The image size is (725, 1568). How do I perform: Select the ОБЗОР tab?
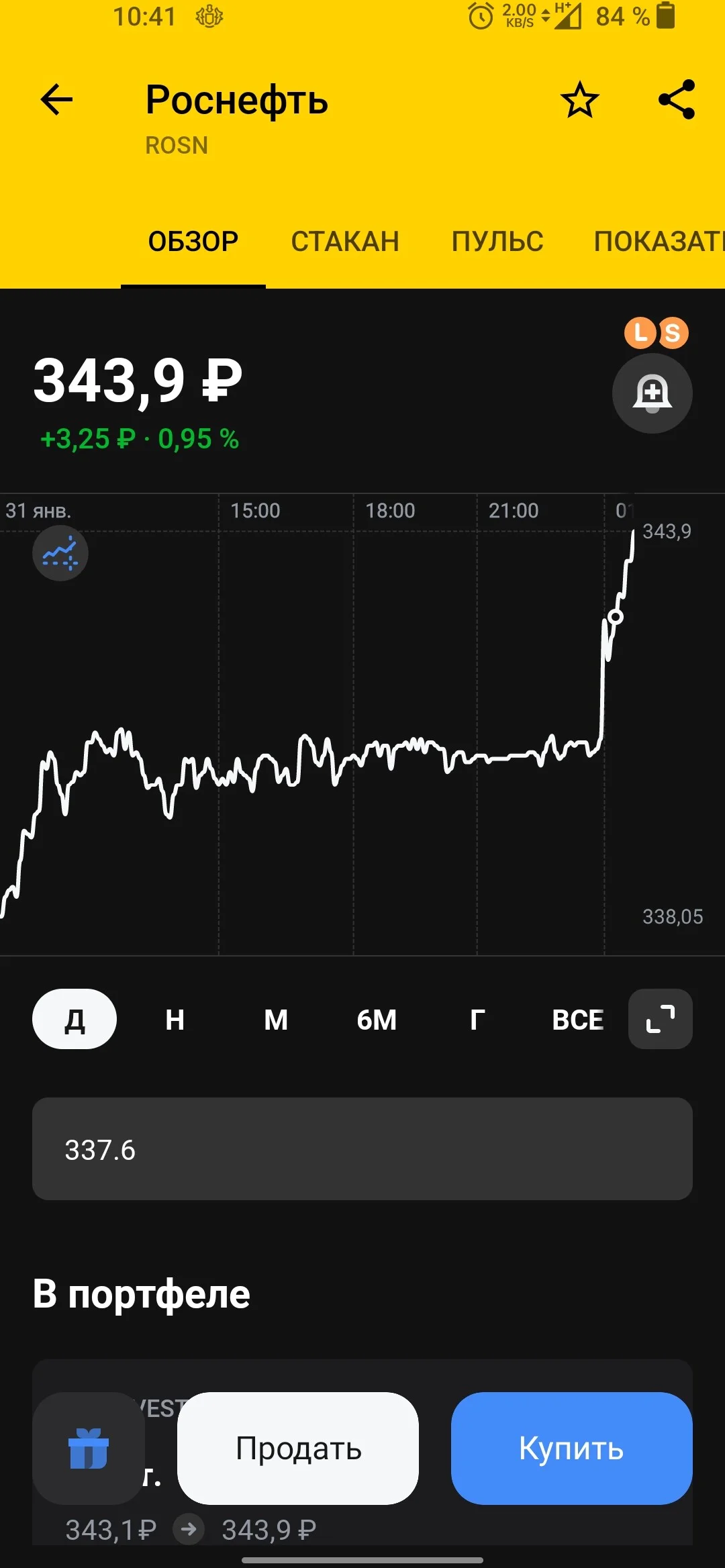[193, 242]
